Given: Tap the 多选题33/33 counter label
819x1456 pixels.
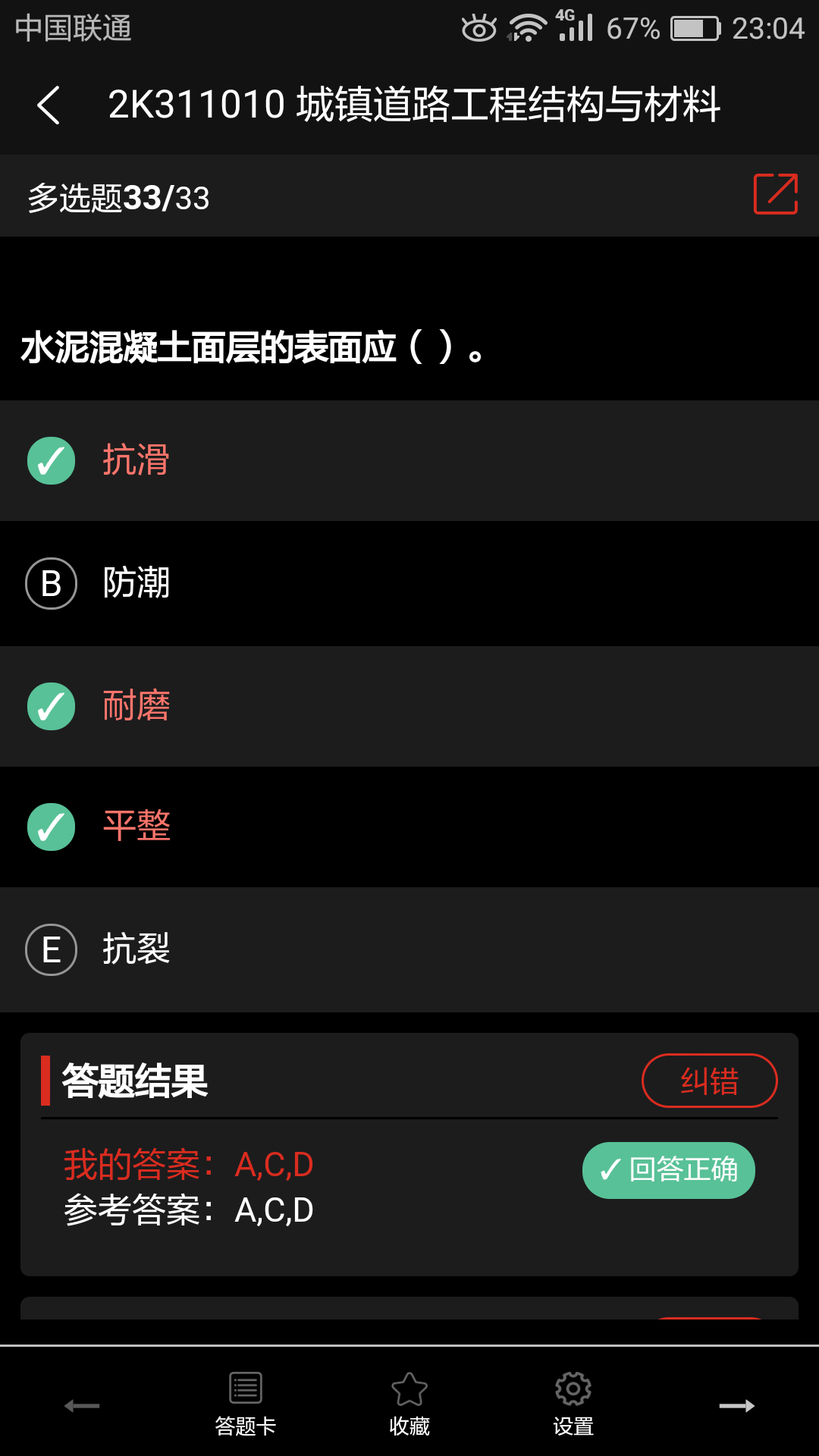Looking at the screenshot, I should (x=115, y=198).
